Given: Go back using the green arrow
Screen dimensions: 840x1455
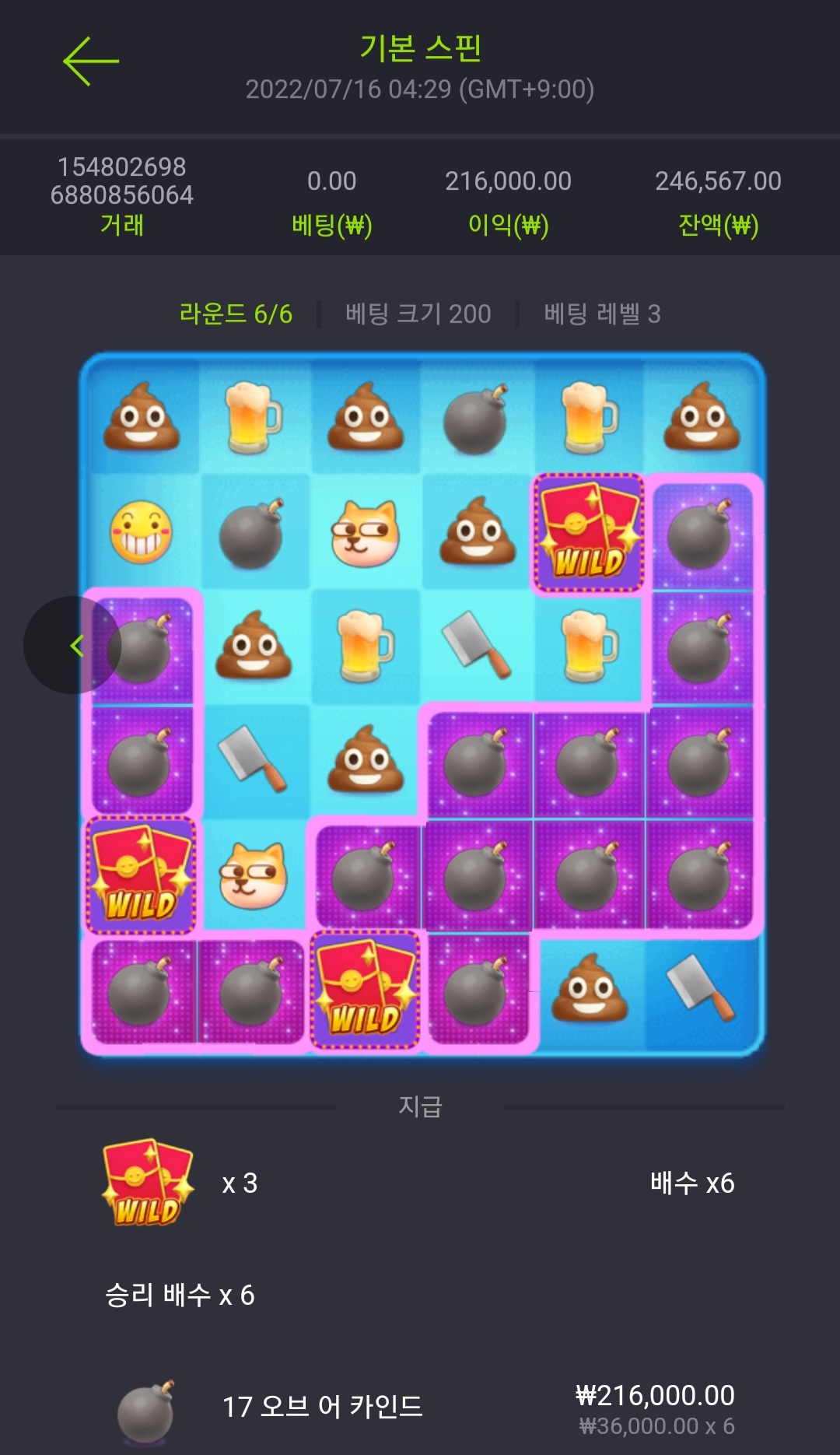Looking at the screenshot, I should (x=91, y=61).
